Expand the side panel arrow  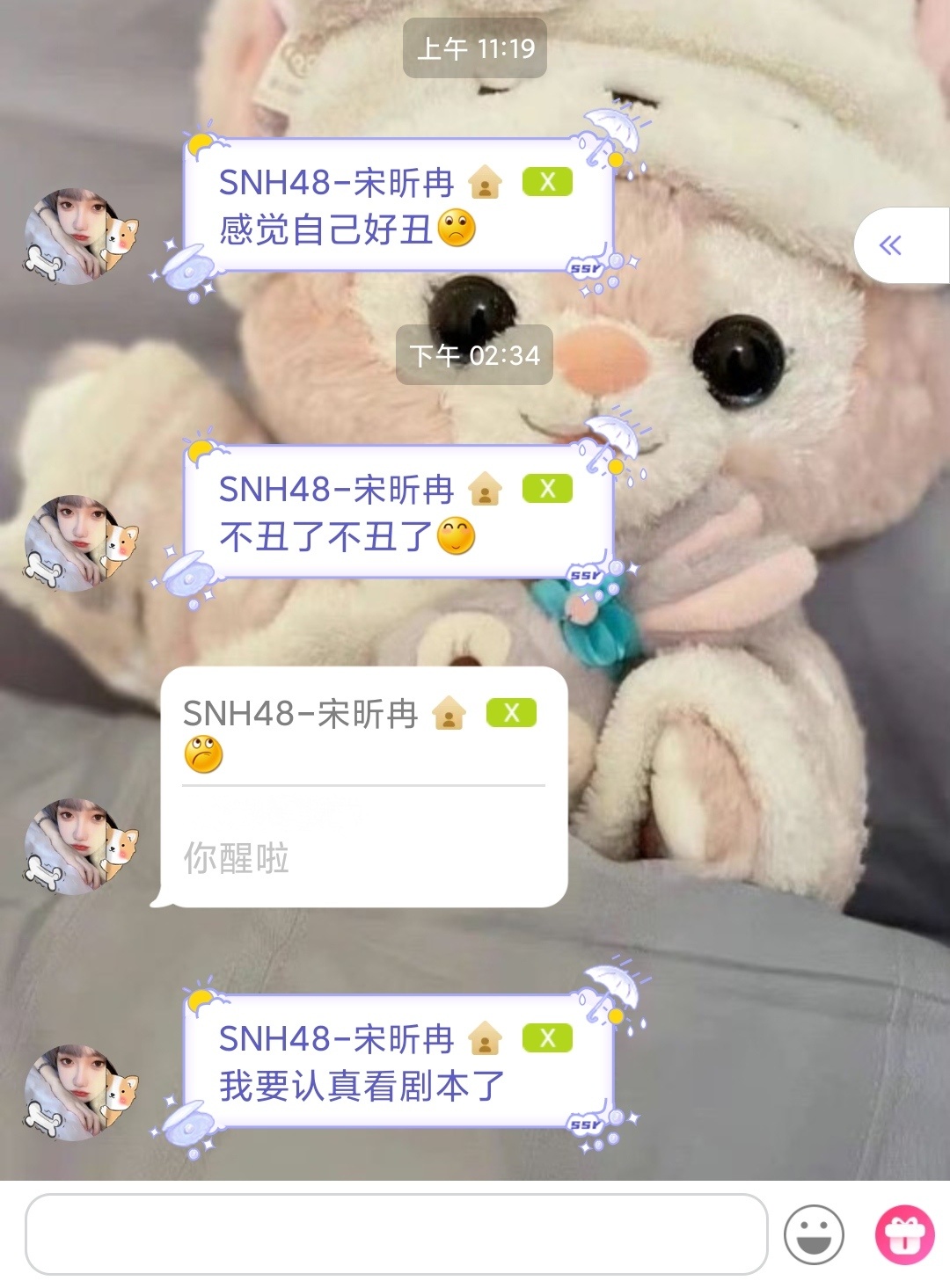point(891,245)
